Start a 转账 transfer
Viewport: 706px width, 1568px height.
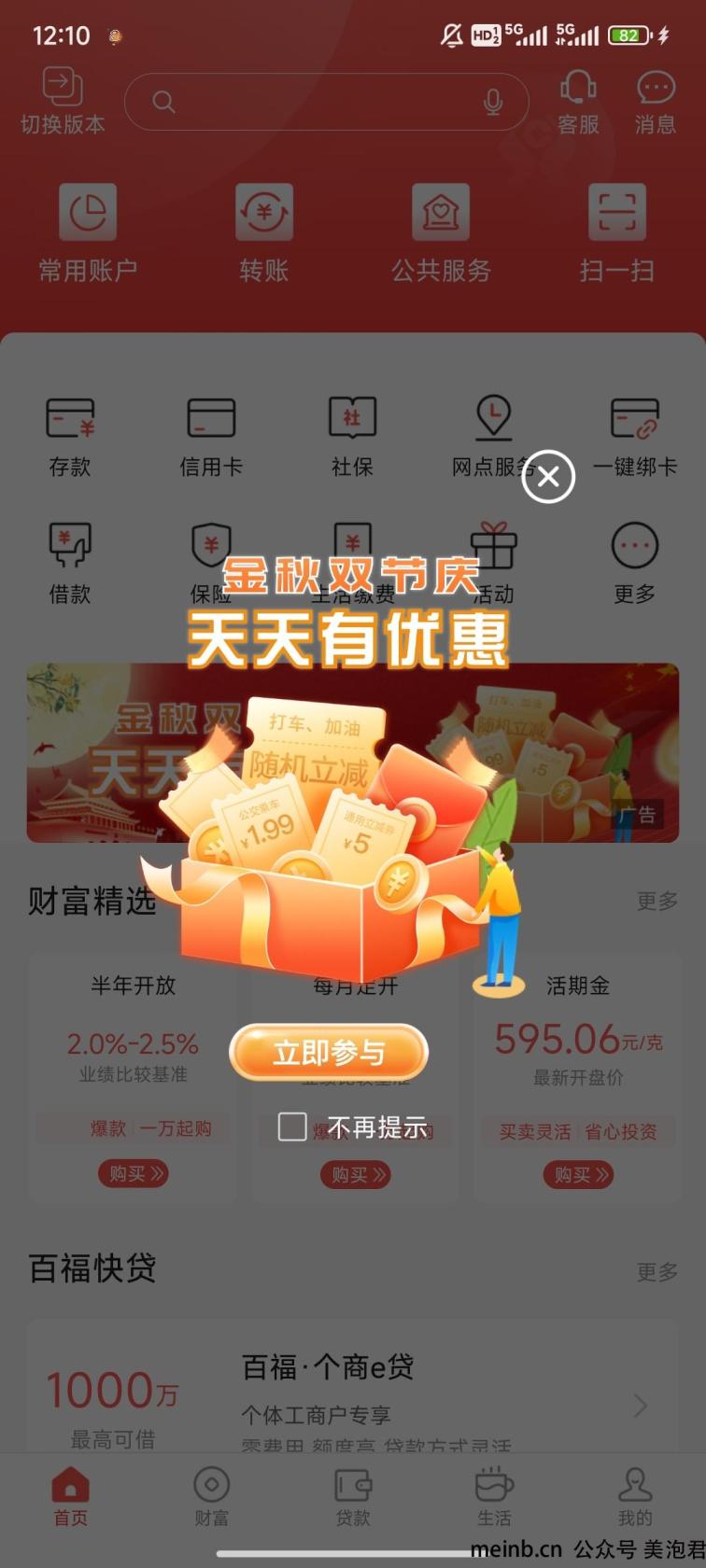[x=264, y=233]
